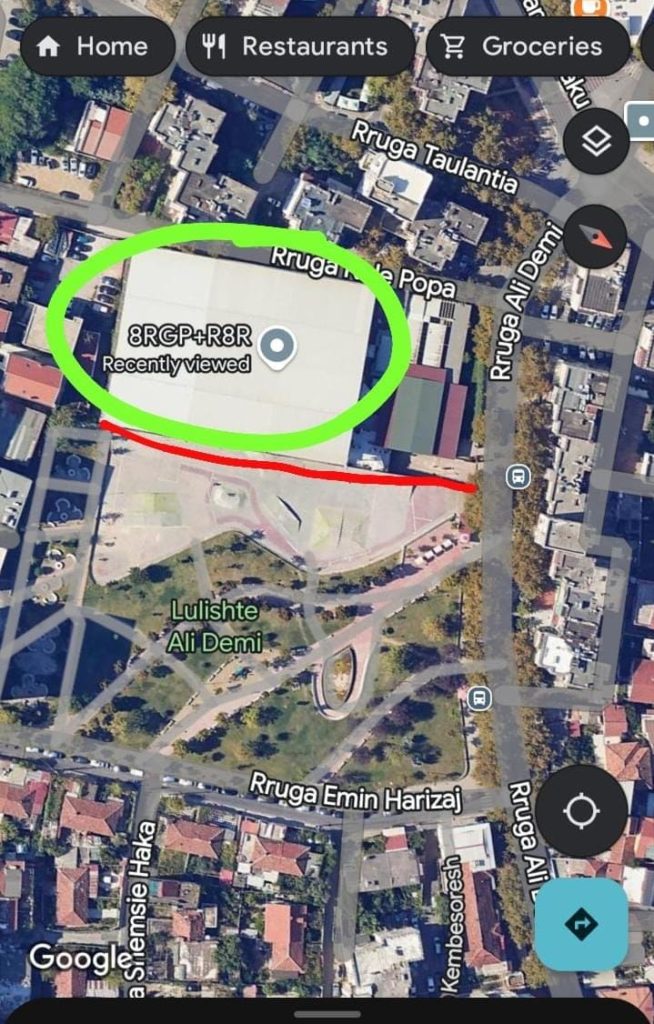Open directions with the blue arrow button
Image resolution: width=654 pixels, height=1024 pixels.
click(581, 924)
